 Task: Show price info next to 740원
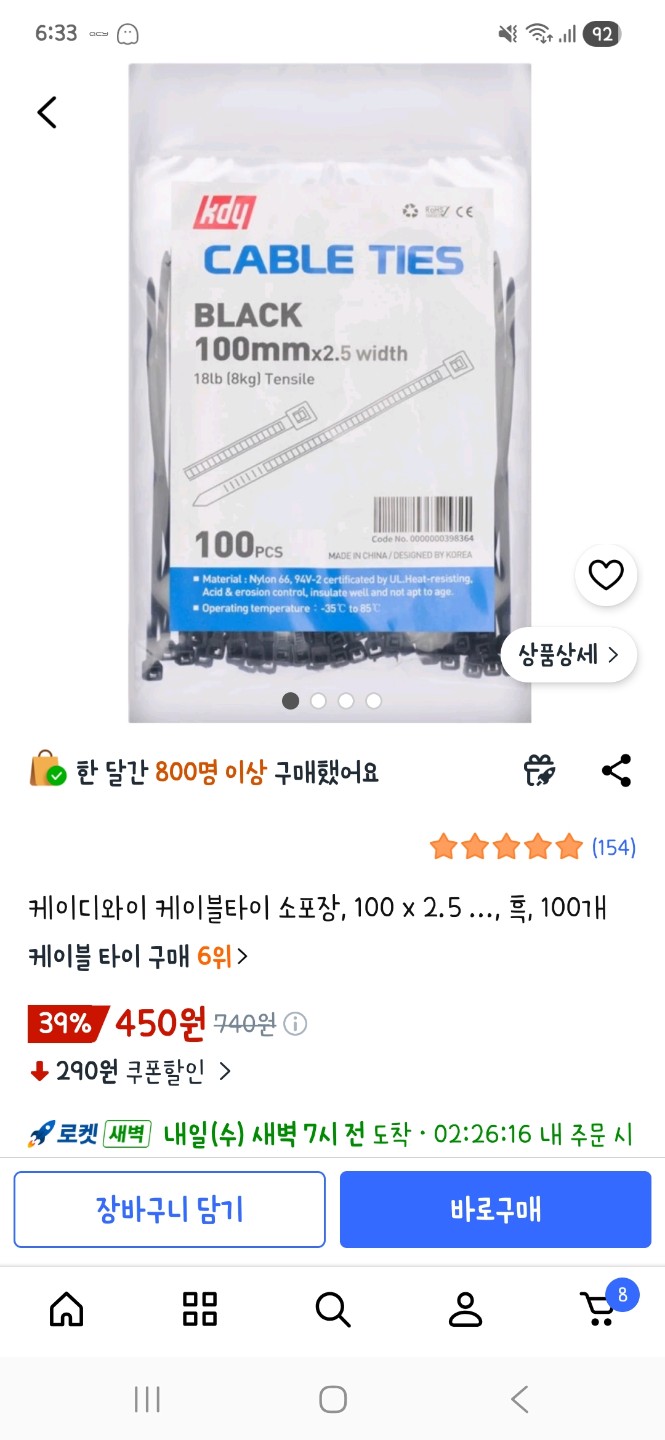(295, 1024)
